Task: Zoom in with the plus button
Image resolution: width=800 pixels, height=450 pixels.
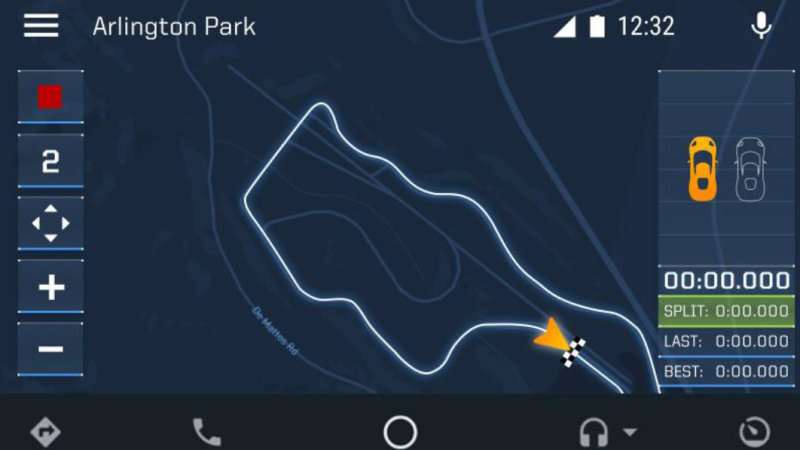Action: 50,288
